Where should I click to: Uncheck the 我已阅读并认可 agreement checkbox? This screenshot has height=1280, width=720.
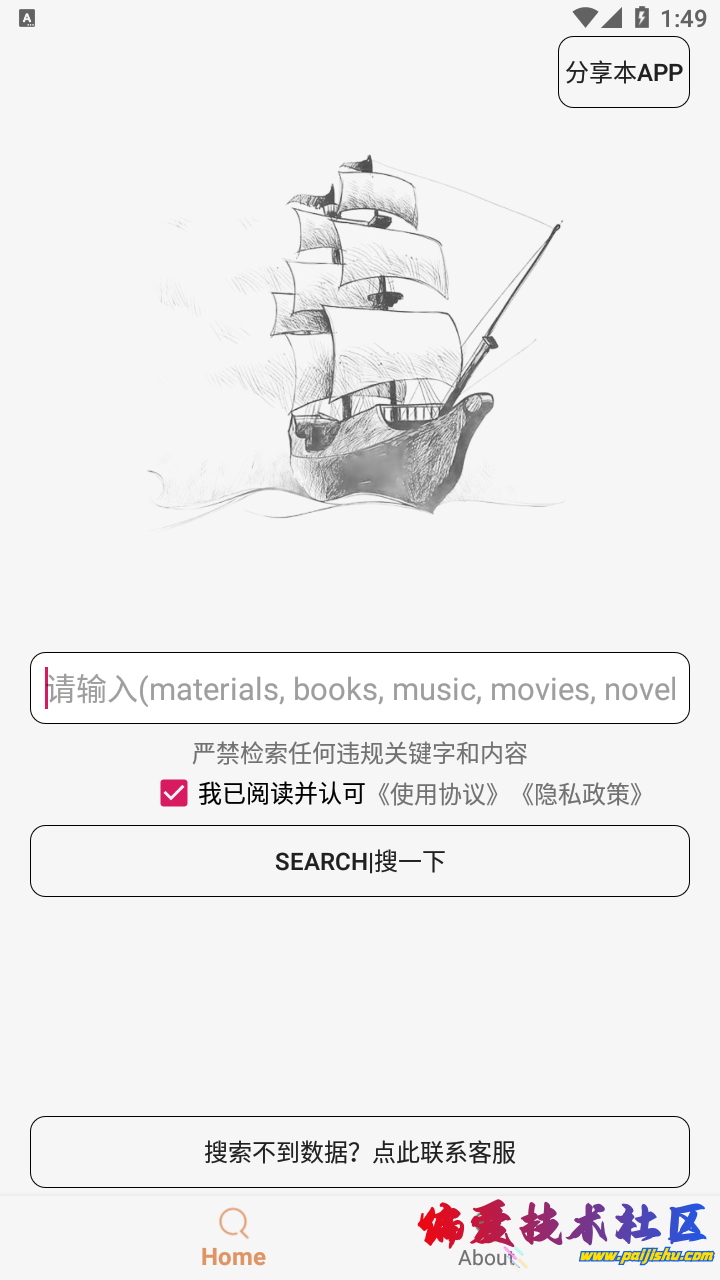(x=174, y=794)
